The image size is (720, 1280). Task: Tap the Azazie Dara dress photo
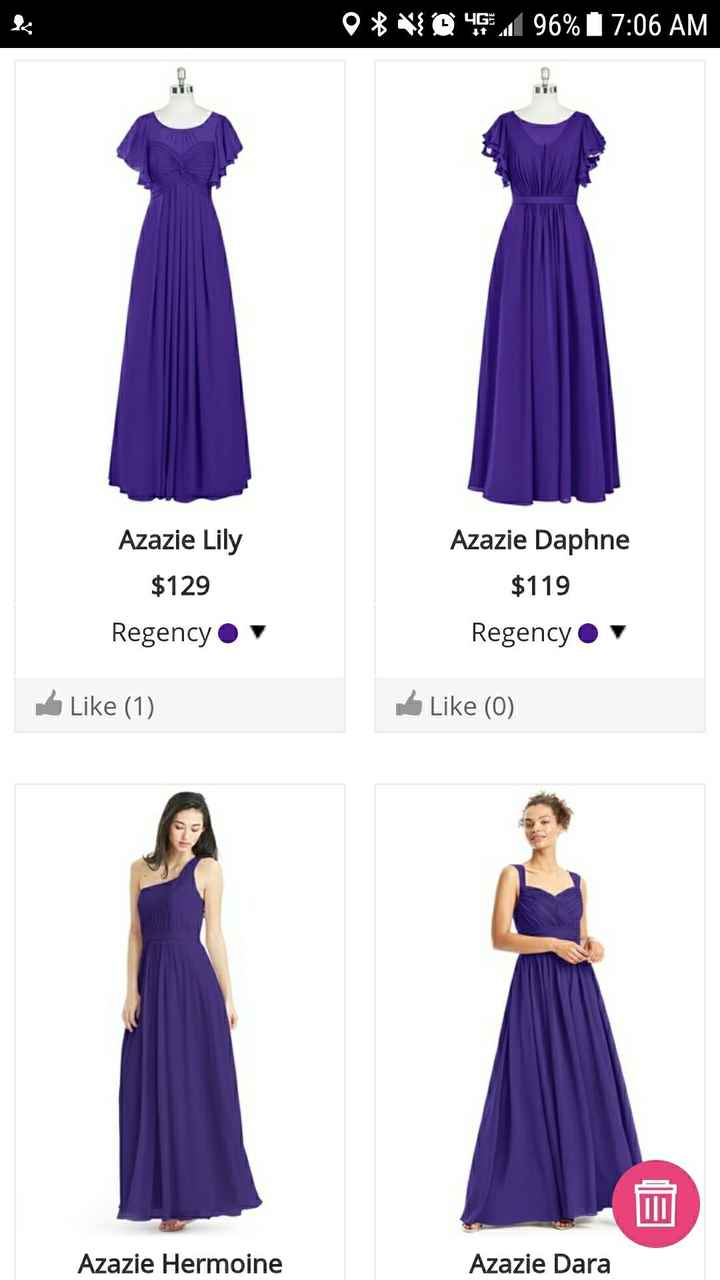point(539,1000)
